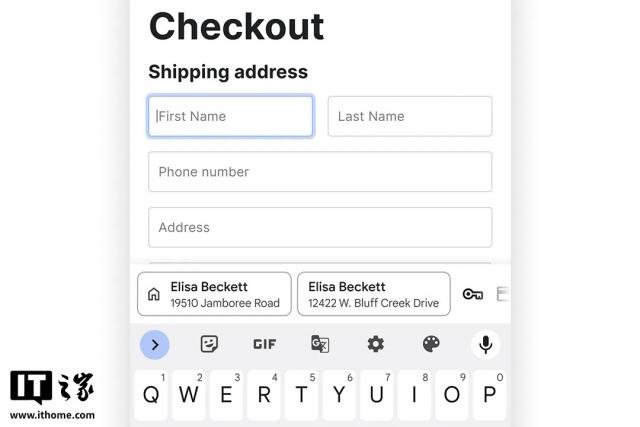Type the letter Q key

pyautogui.click(x=151, y=394)
